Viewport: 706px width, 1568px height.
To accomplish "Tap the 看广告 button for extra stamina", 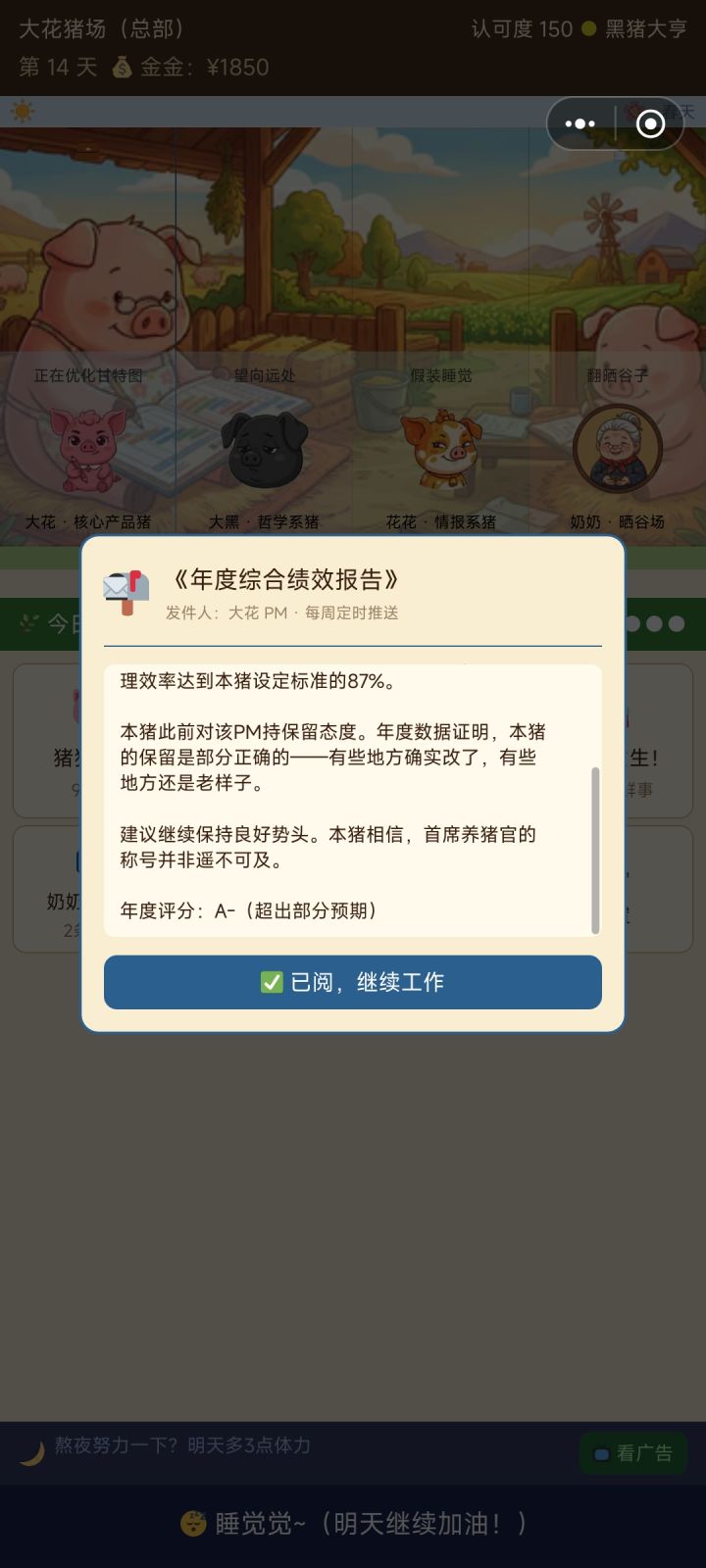I will pyautogui.click(x=631, y=1452).
